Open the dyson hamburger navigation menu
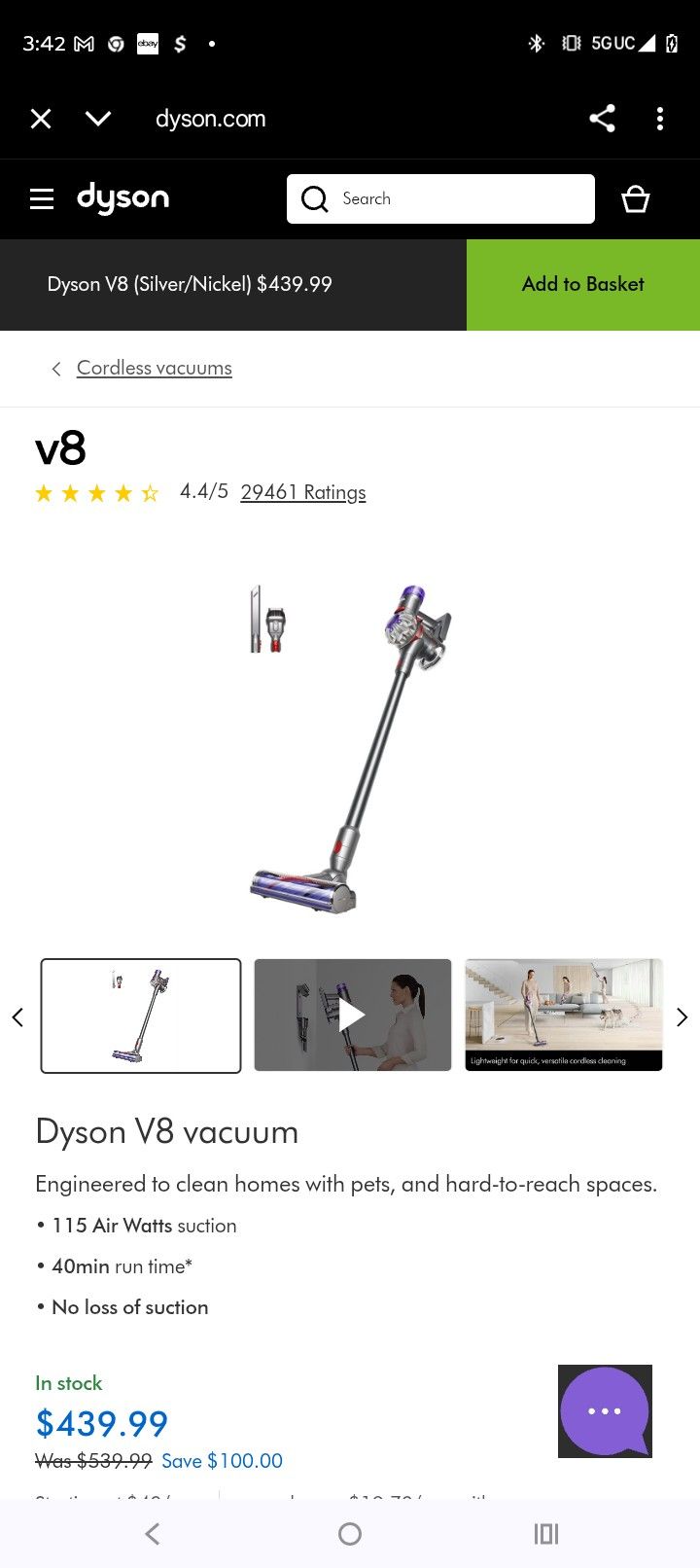 pyautogui.click(x=41, y=198)
